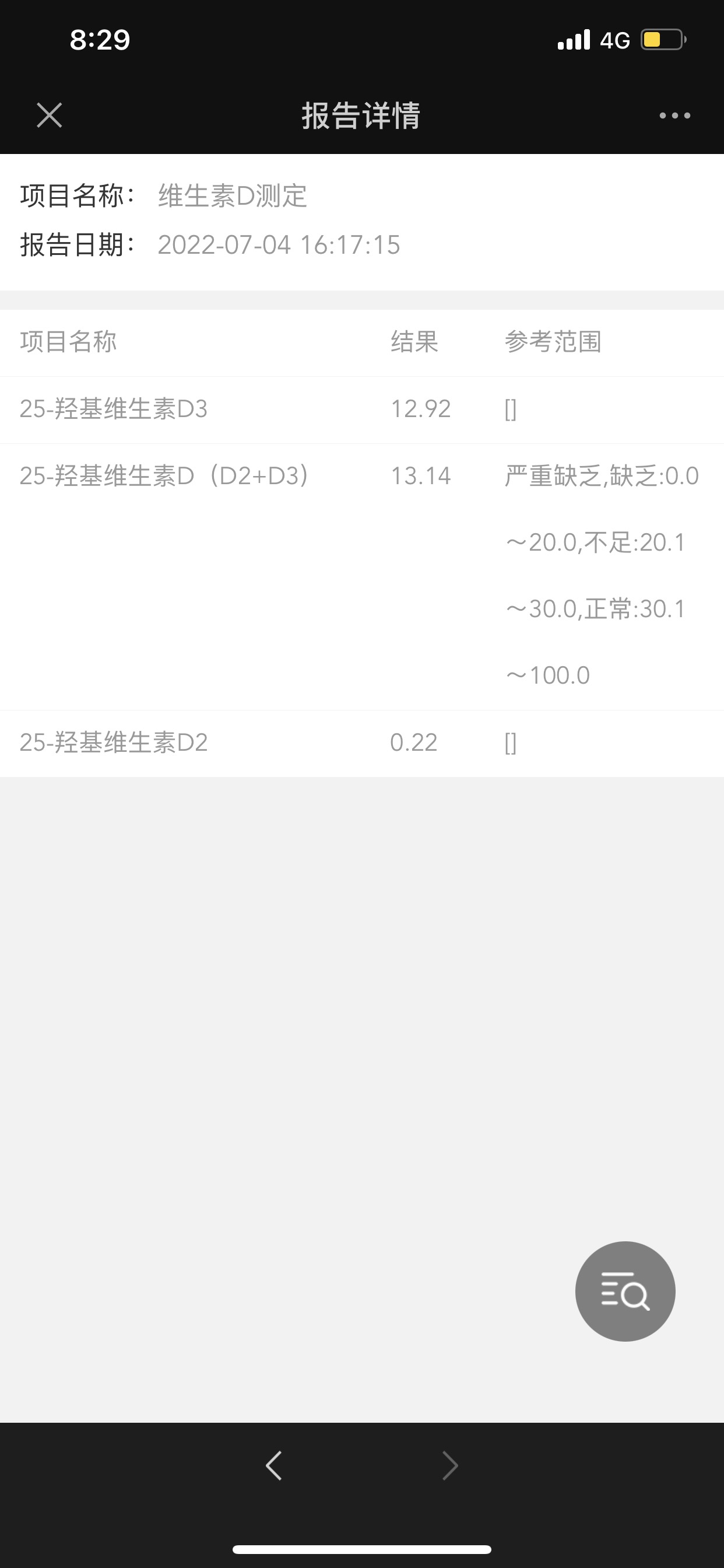The width and height of the screenshot is (724, 1568).
Task: Tap the right chevron to view next report
Action: point(450,1465)
